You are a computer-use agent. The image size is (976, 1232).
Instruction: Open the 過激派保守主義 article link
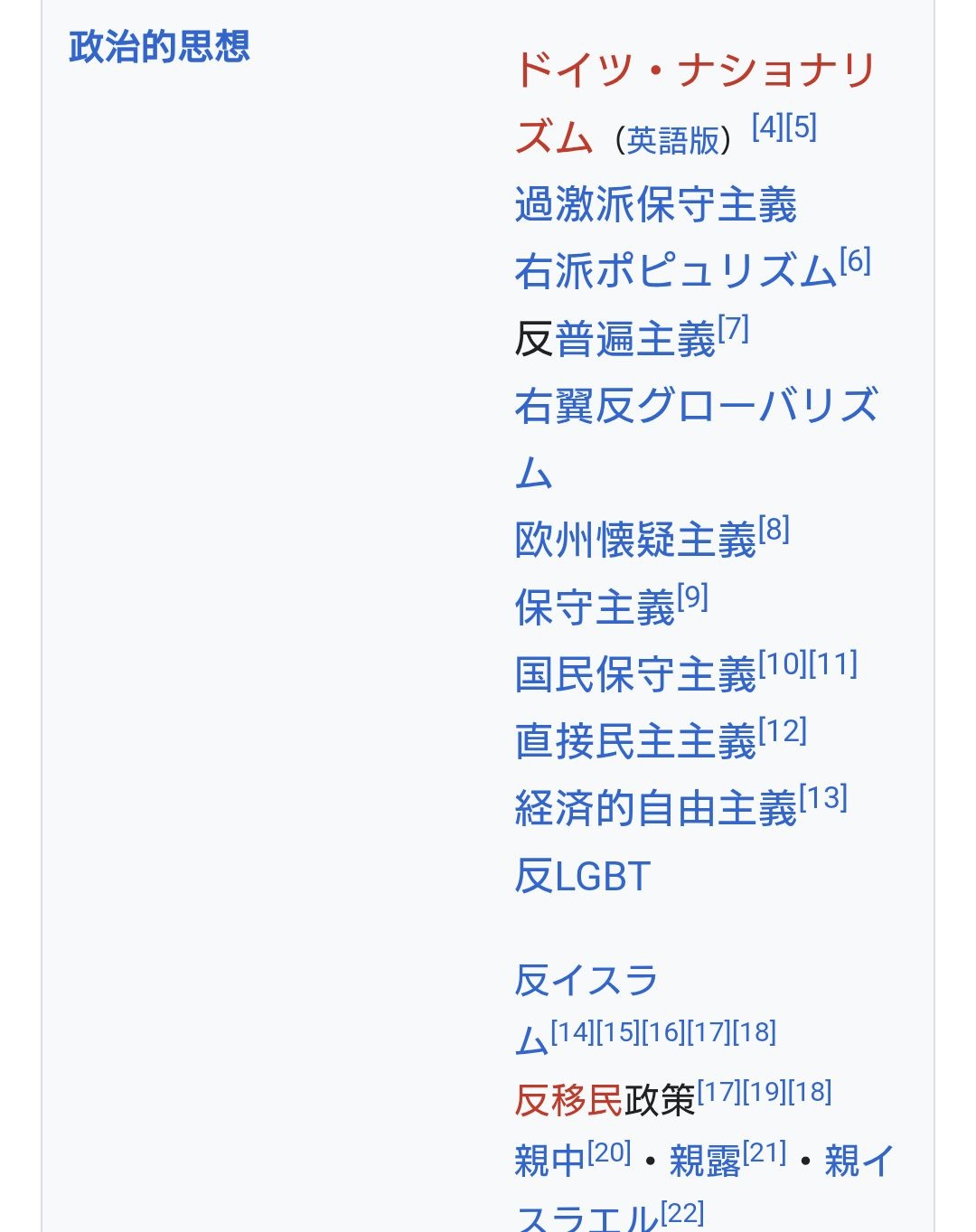[x=656, y=204]
